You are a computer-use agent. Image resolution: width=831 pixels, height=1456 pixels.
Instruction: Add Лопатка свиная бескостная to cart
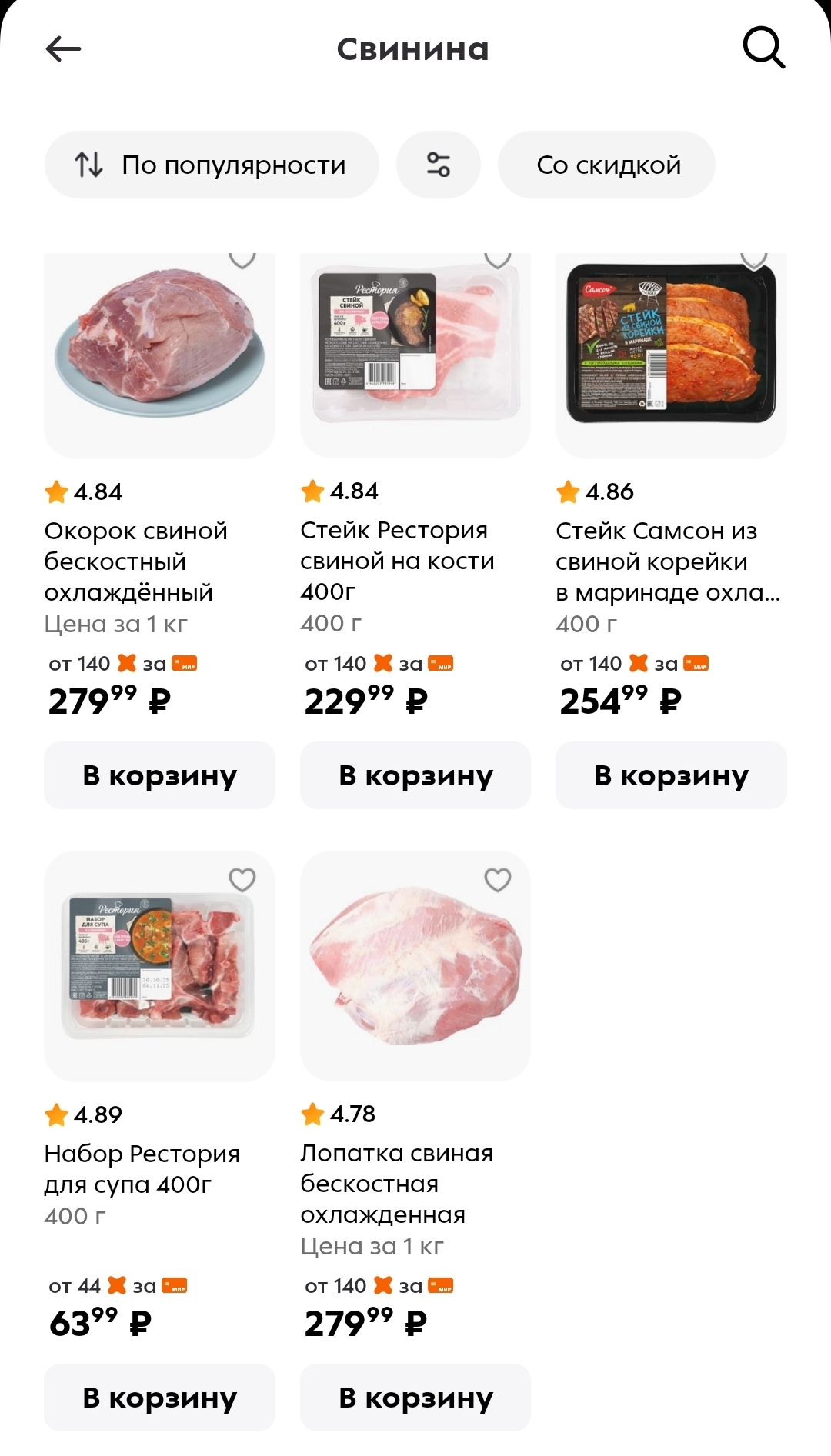point(415,1398)
